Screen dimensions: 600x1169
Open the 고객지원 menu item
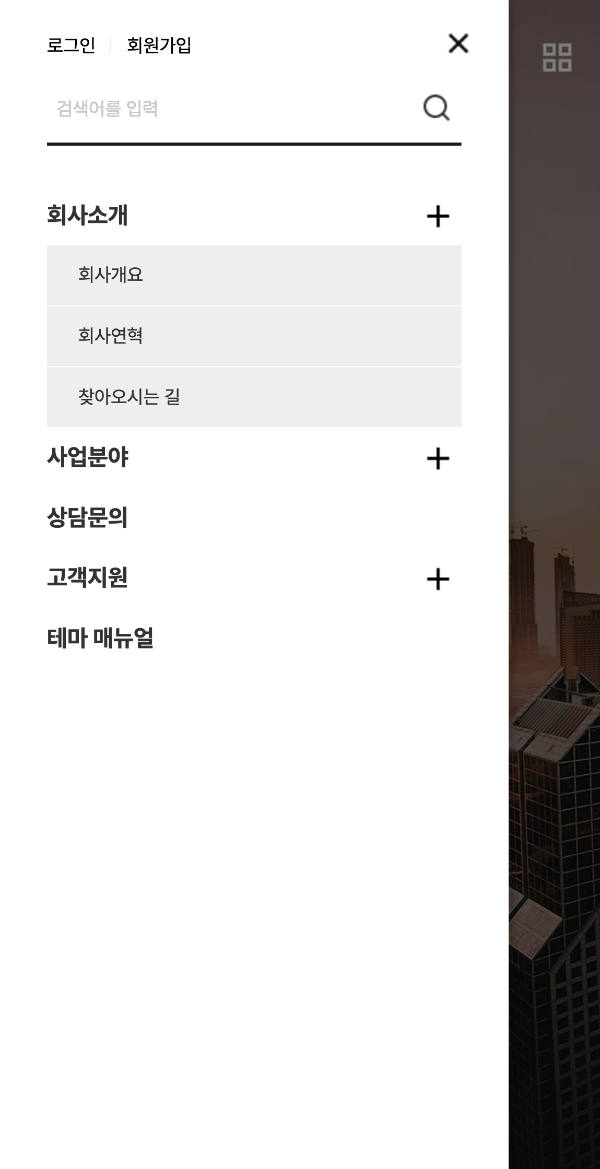coord(88,578)
